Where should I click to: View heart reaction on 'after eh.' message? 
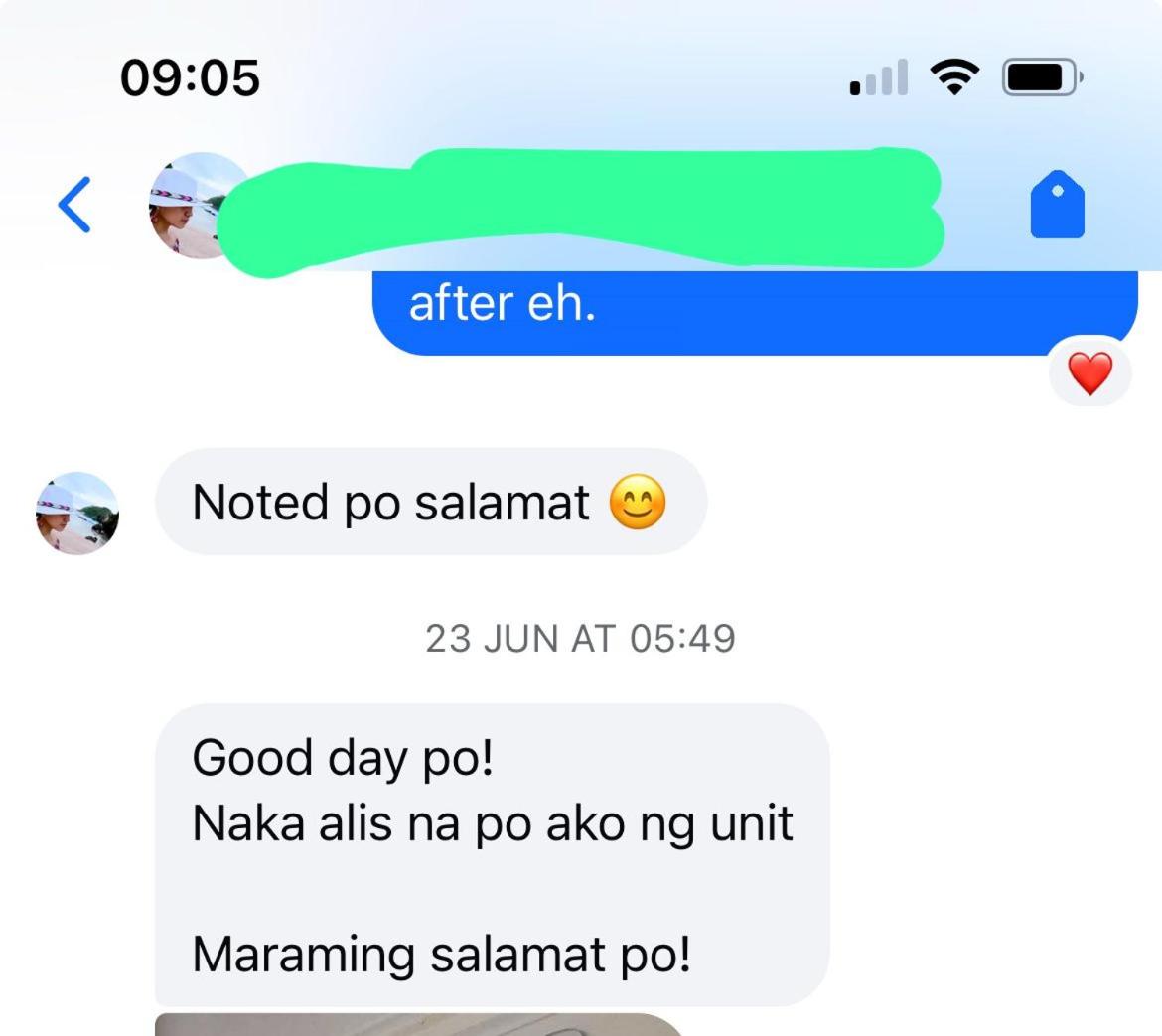pos(1089,375)
